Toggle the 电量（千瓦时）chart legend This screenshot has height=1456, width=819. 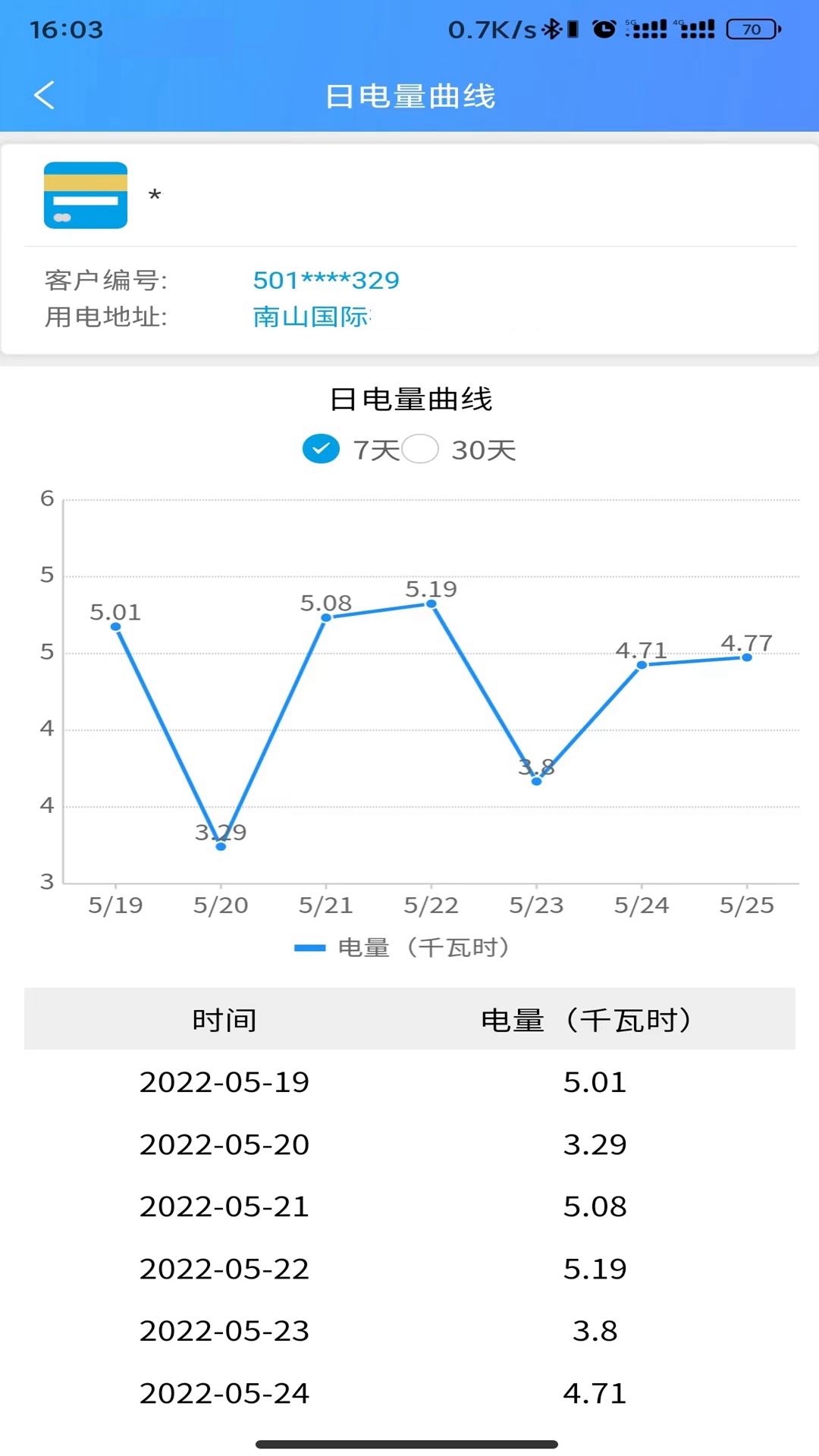click(x=402, y=947)
